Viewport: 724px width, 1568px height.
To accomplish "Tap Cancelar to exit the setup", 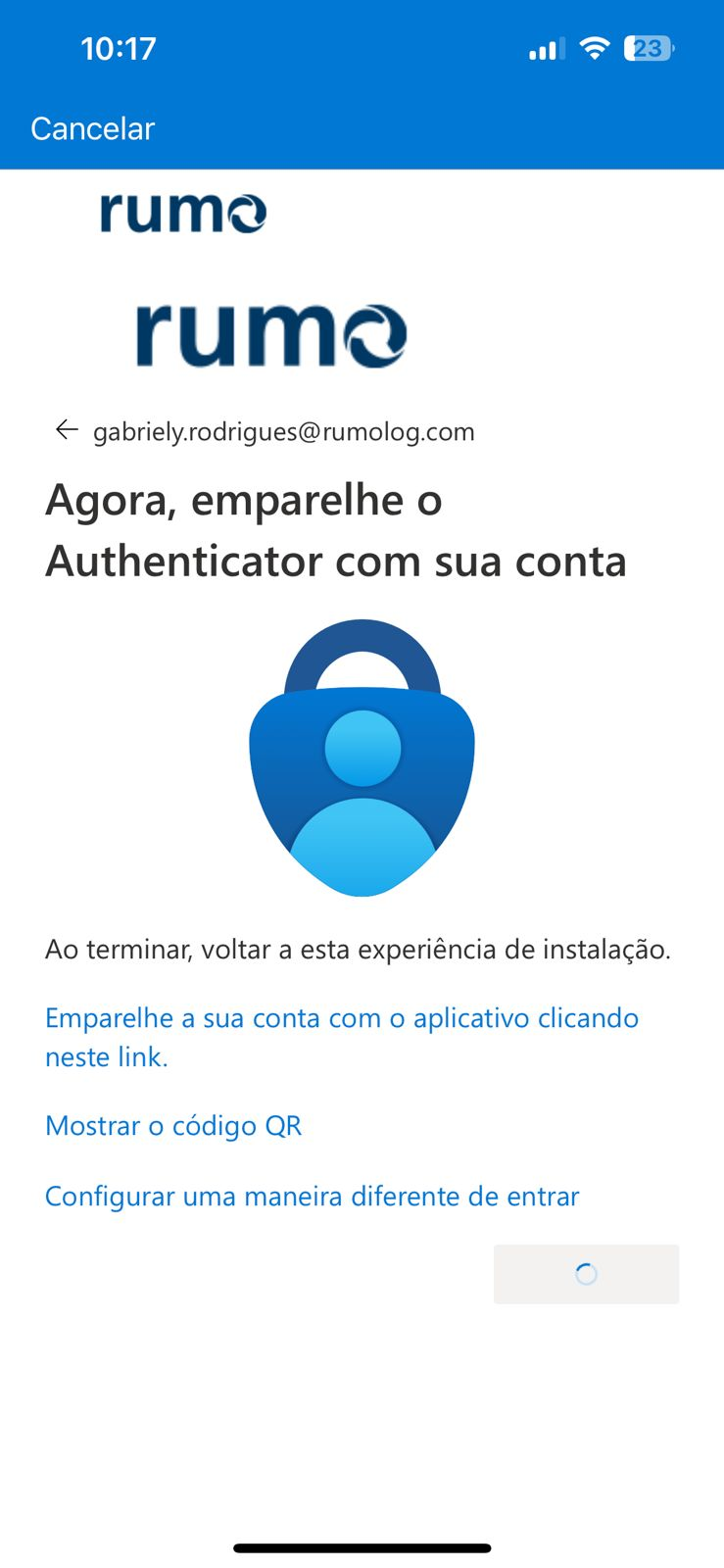I will point(92,128).
